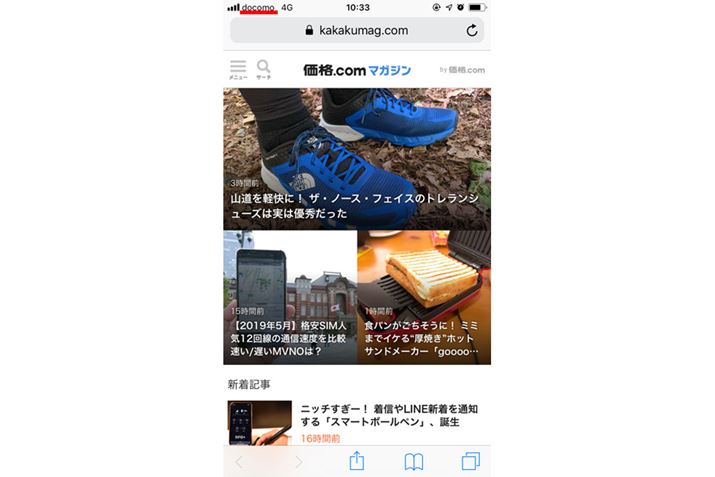Open the 格安SIM speed comparison article
The image size is (715, 477).
click(x=289, y=298)
